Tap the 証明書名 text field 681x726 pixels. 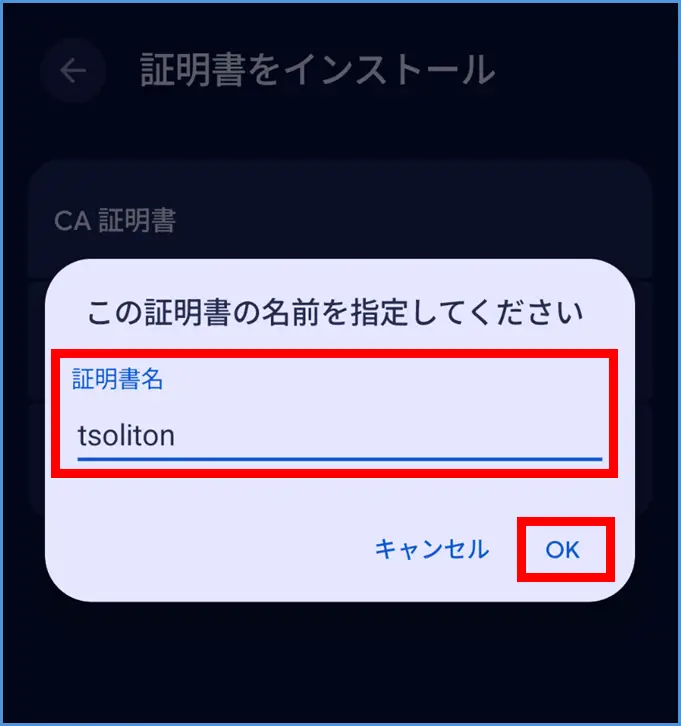(338, 434)
